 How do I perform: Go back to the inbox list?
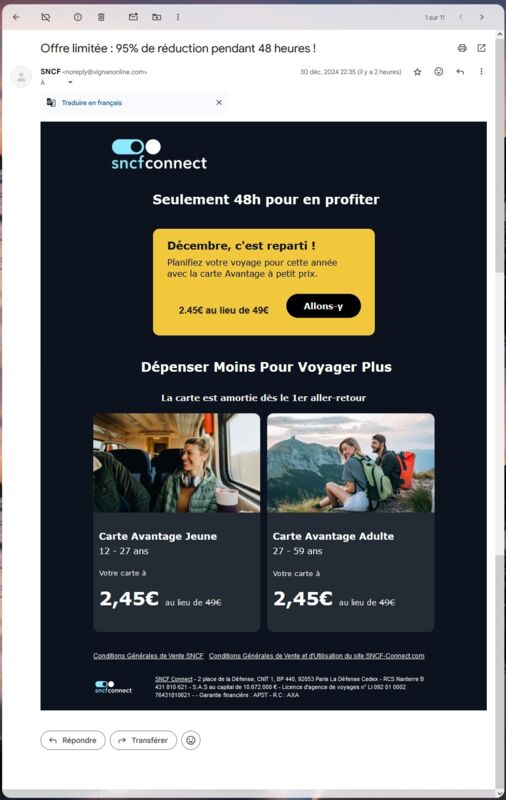[x=16, y=17]
